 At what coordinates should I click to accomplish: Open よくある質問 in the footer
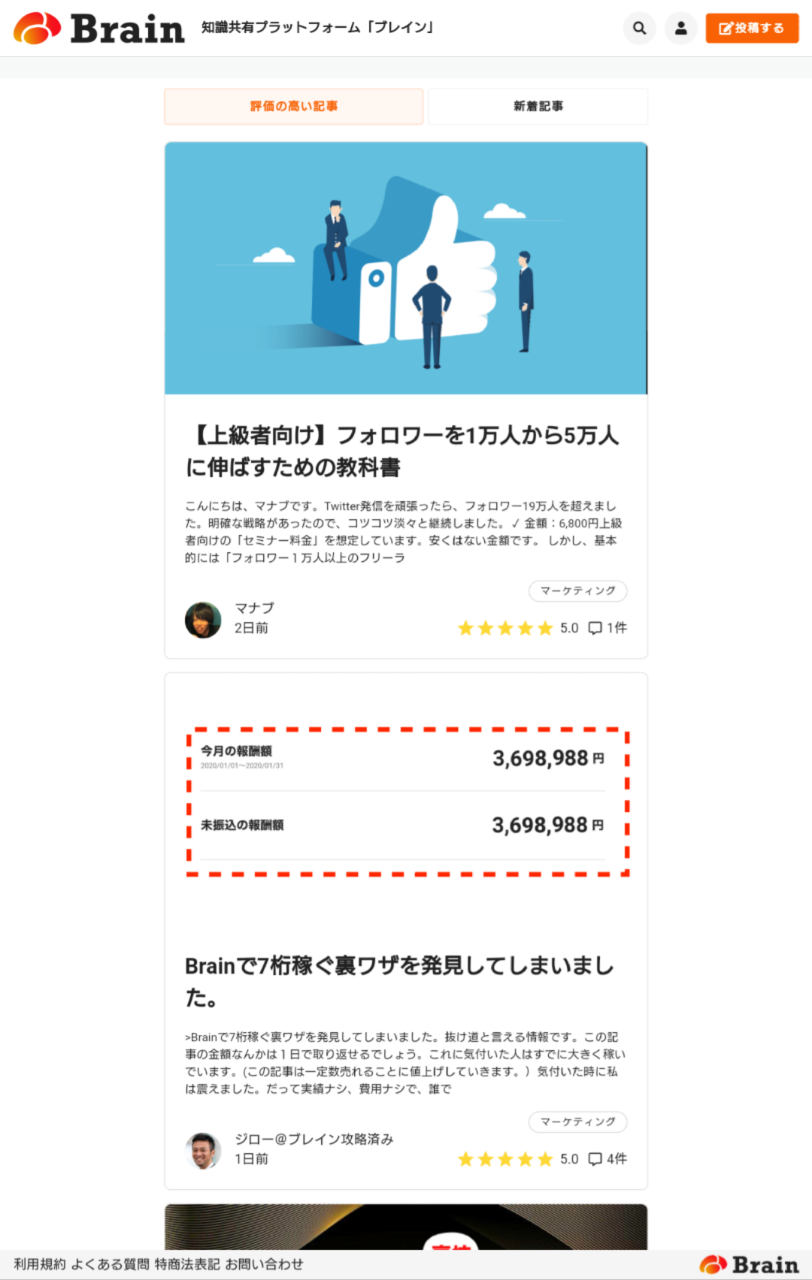[110, 1264]
